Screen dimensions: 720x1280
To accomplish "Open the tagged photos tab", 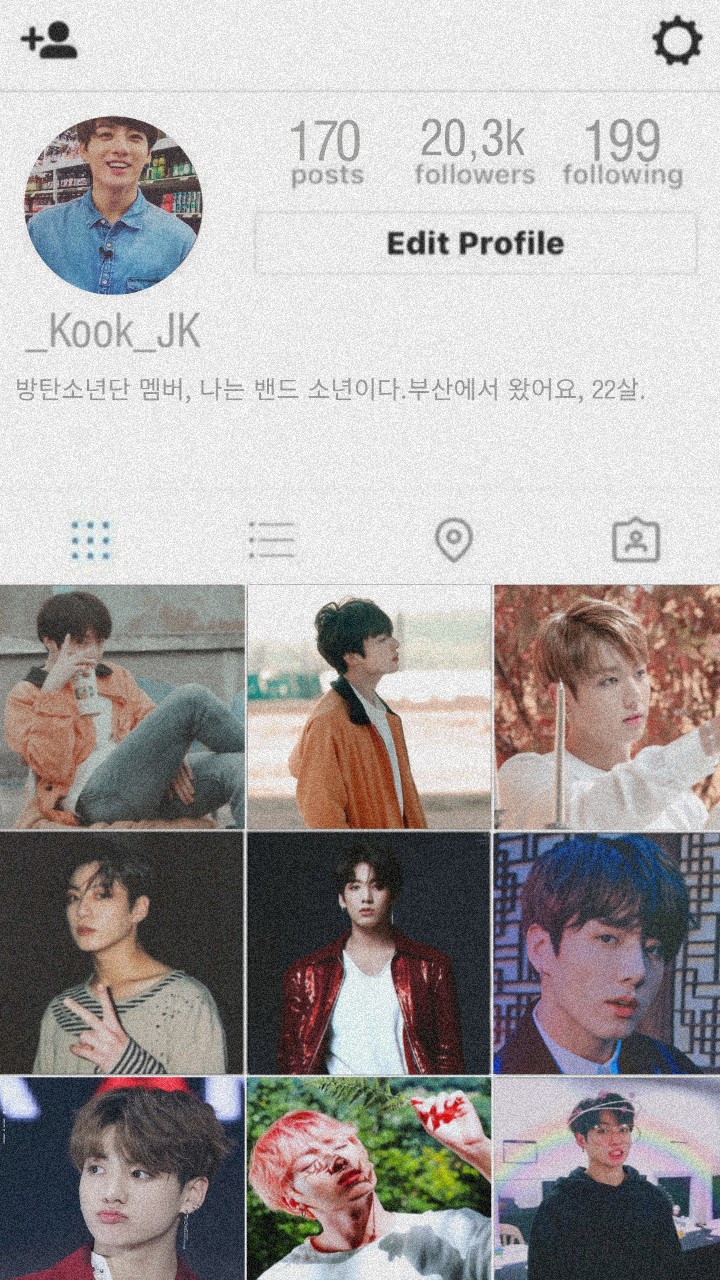I will (x=636, y=541).
